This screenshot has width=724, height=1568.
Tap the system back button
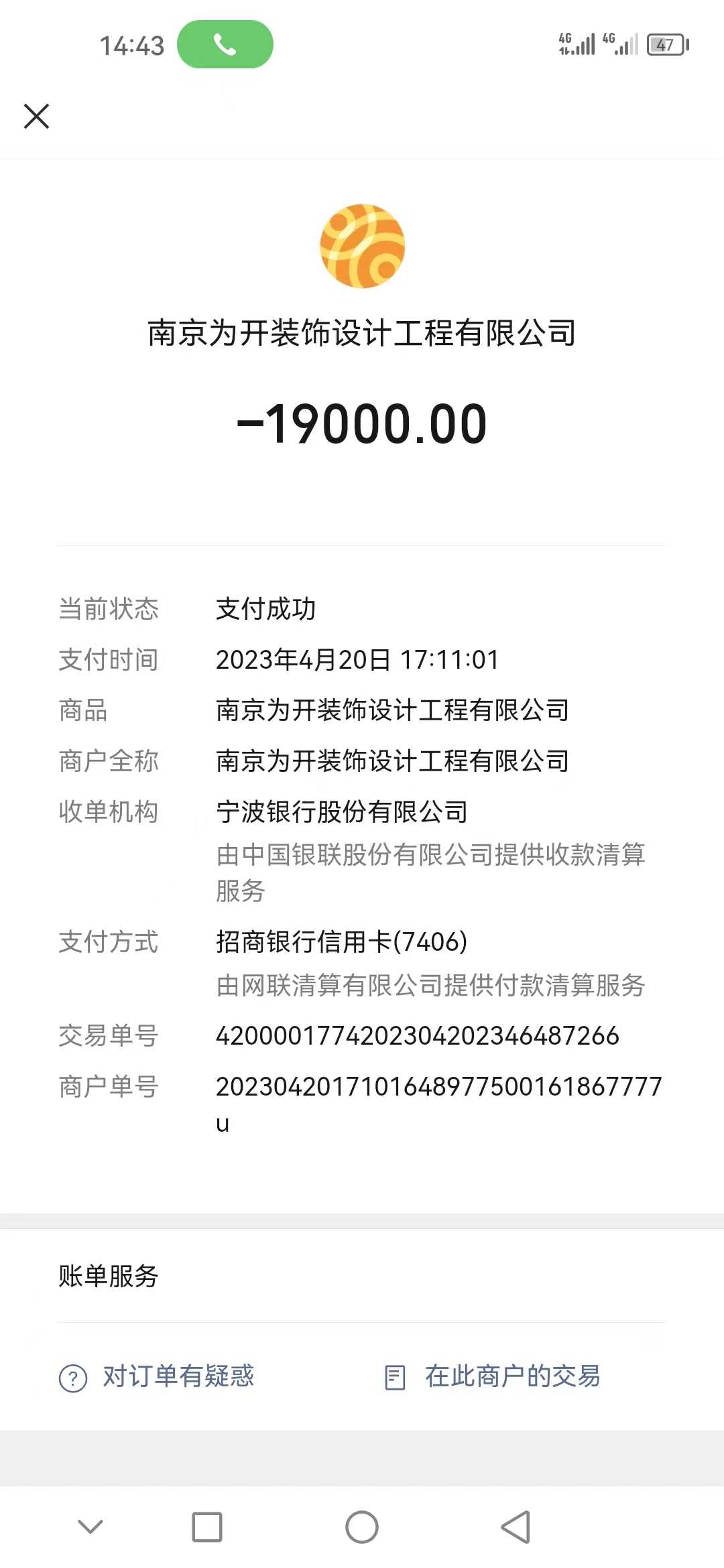click(x=516, y=1527)
